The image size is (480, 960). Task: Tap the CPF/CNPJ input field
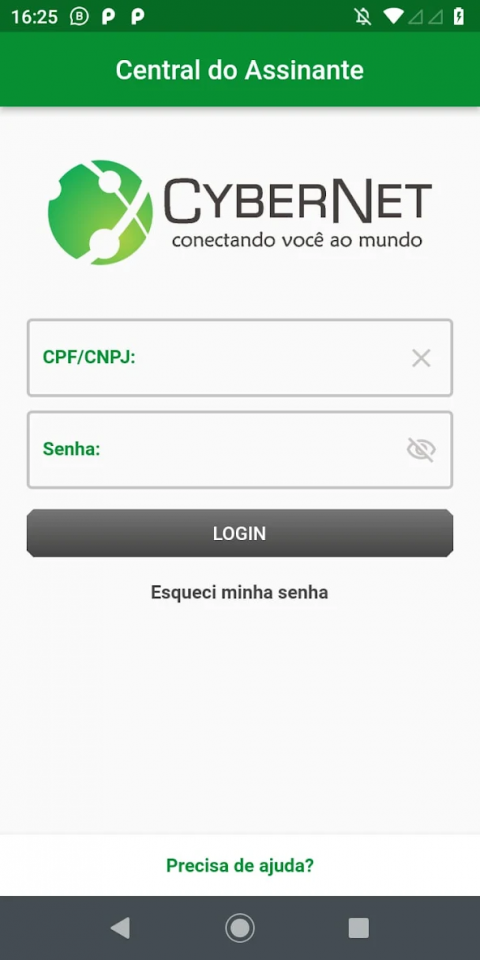(239, 358)
